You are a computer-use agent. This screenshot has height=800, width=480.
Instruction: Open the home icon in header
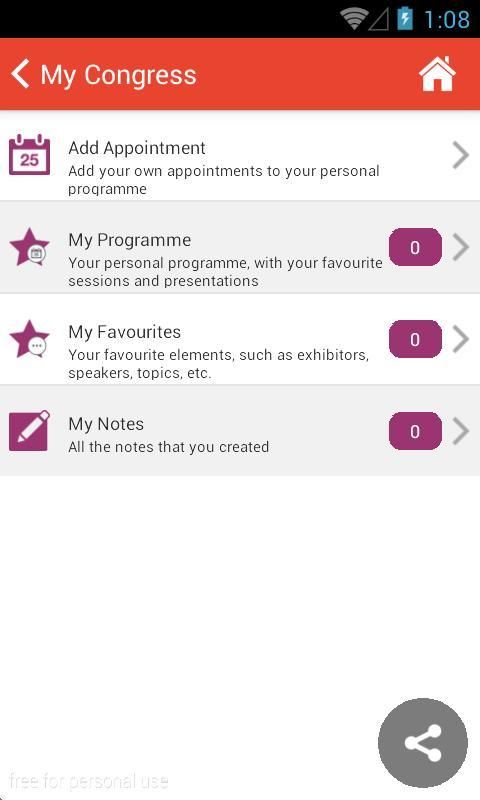(437, 74)
